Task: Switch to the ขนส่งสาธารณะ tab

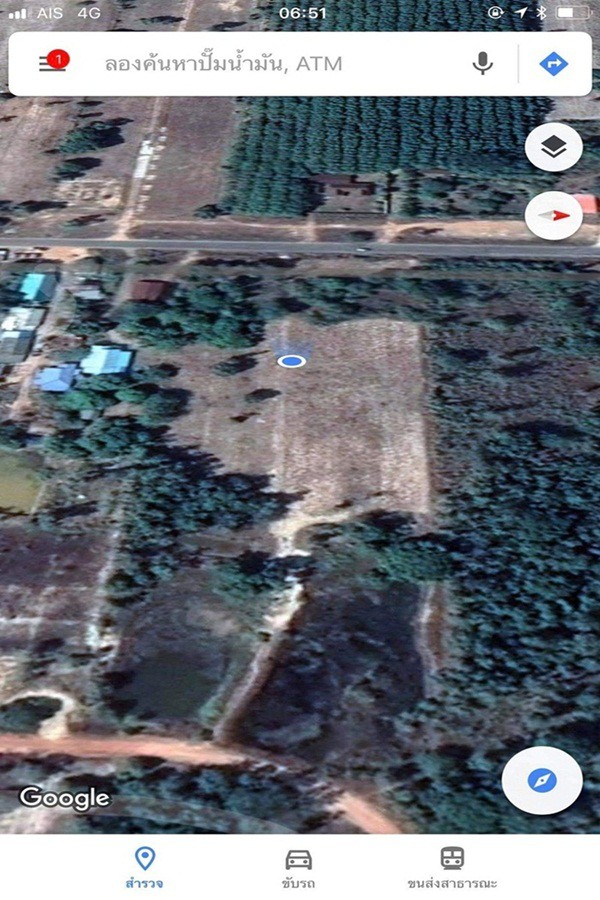Action: click(x=452, y=868)
